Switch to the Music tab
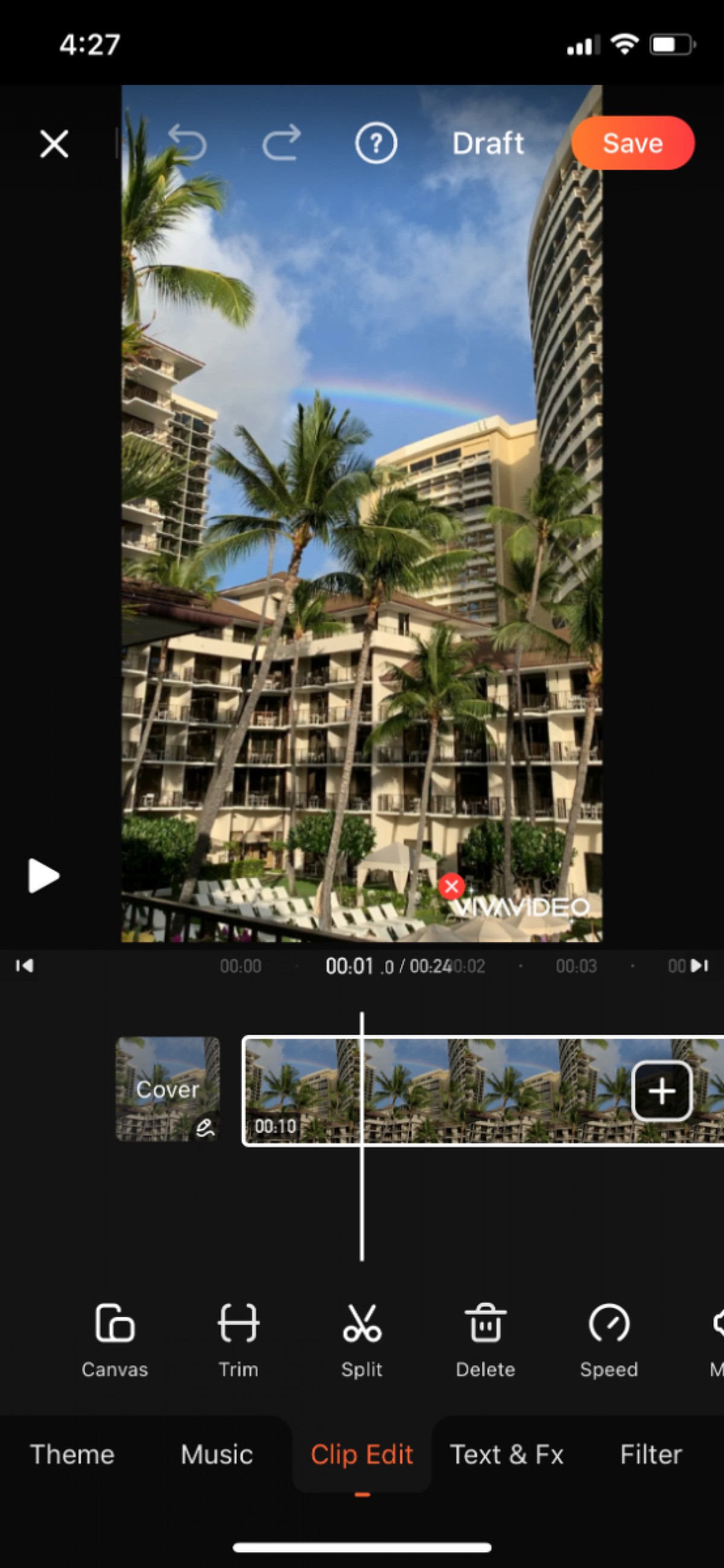 217,1455
